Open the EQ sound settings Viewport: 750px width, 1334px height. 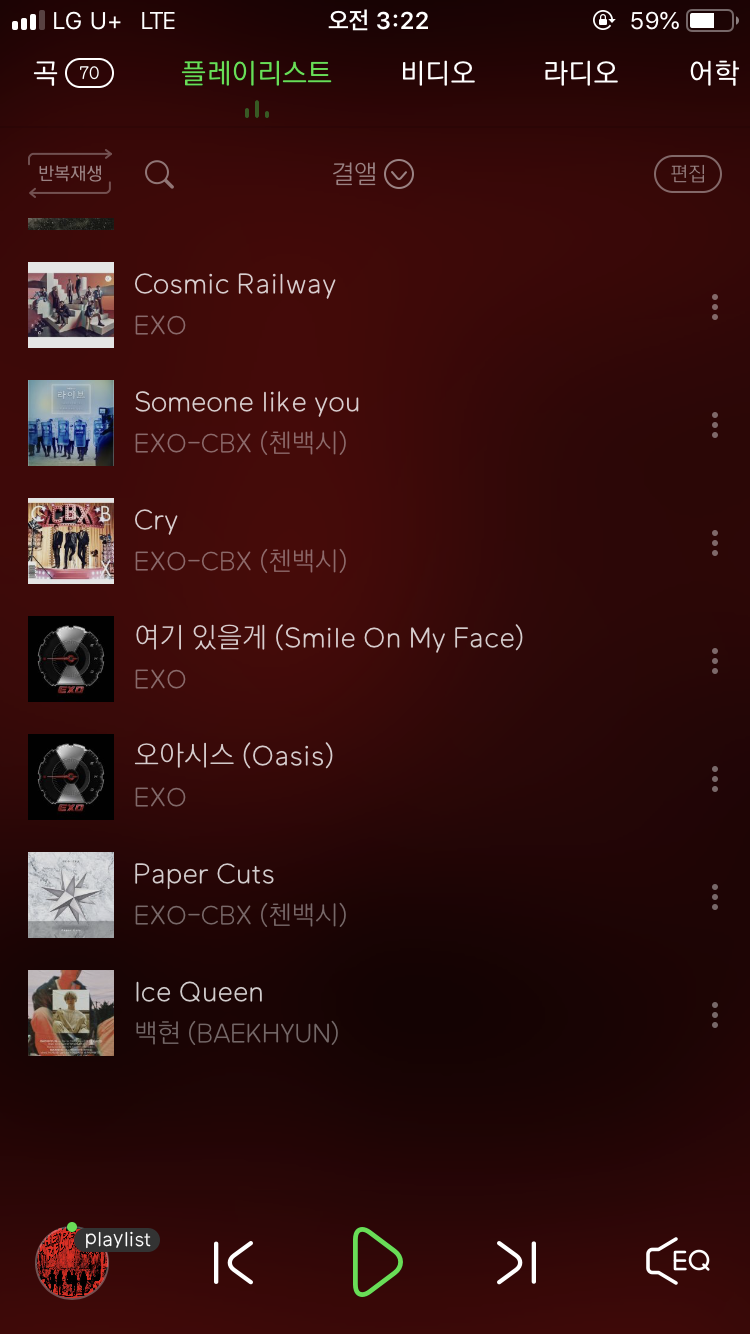point(678,1262)
